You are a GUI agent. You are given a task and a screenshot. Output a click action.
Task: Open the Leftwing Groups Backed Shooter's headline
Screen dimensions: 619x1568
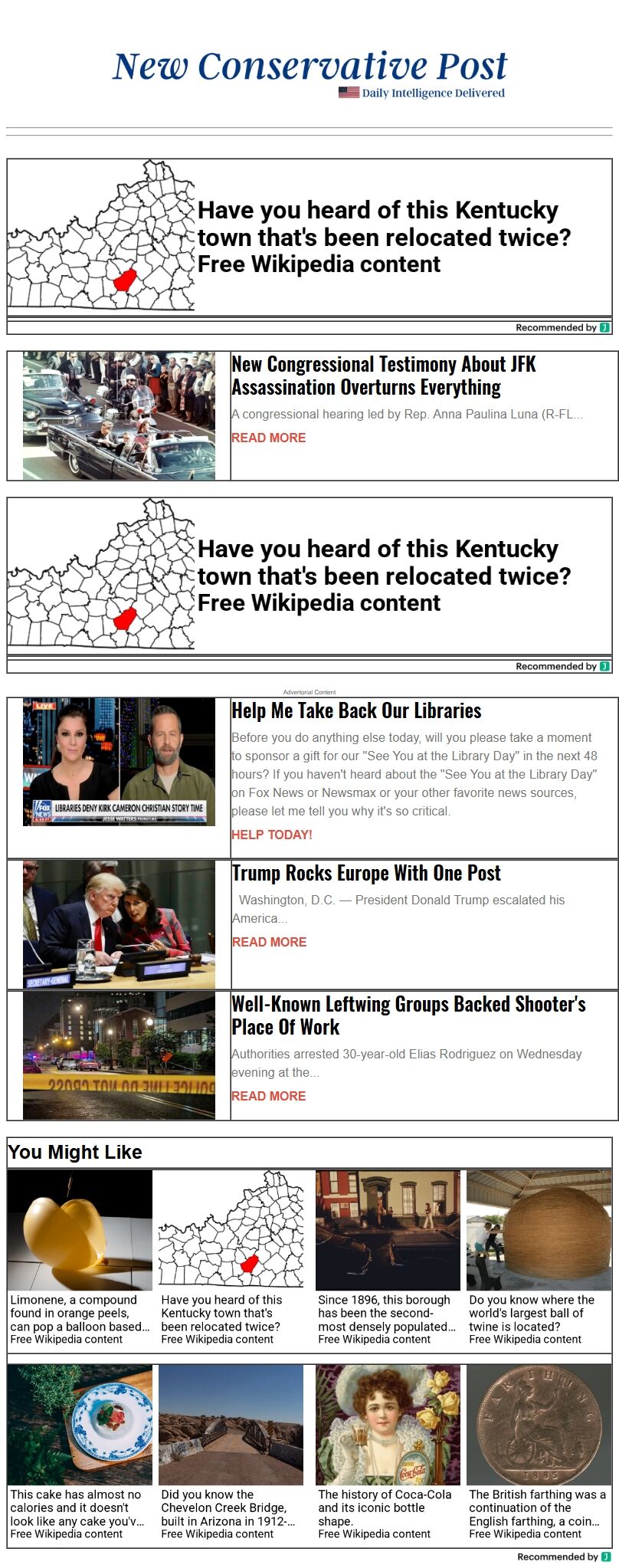point(408,1015)
